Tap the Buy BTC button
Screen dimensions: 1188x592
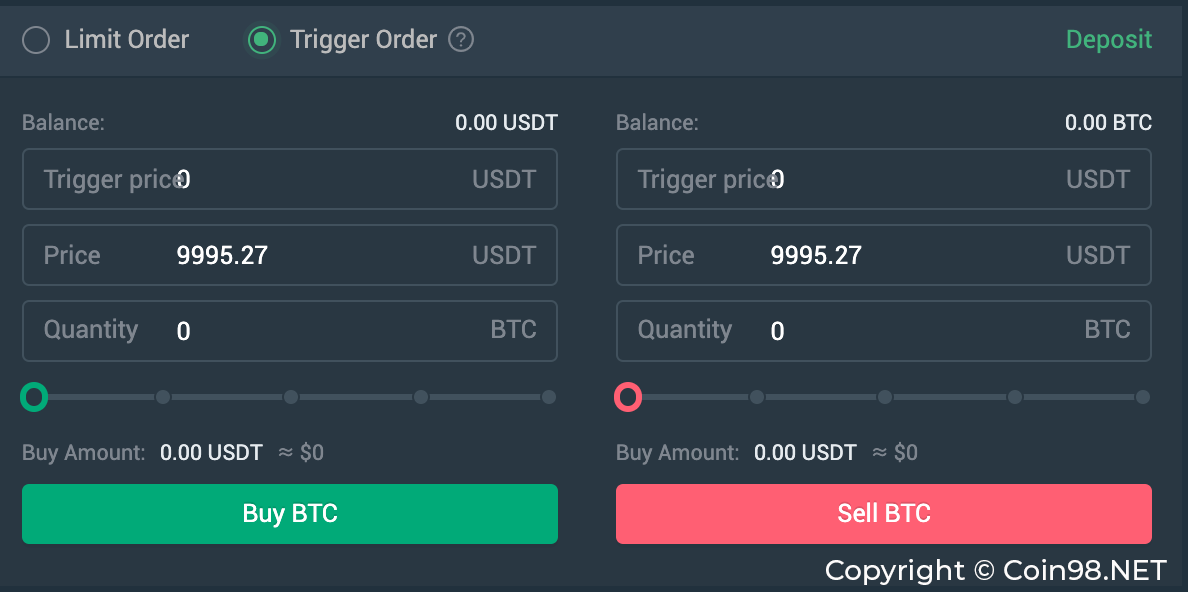click(290, 514)
